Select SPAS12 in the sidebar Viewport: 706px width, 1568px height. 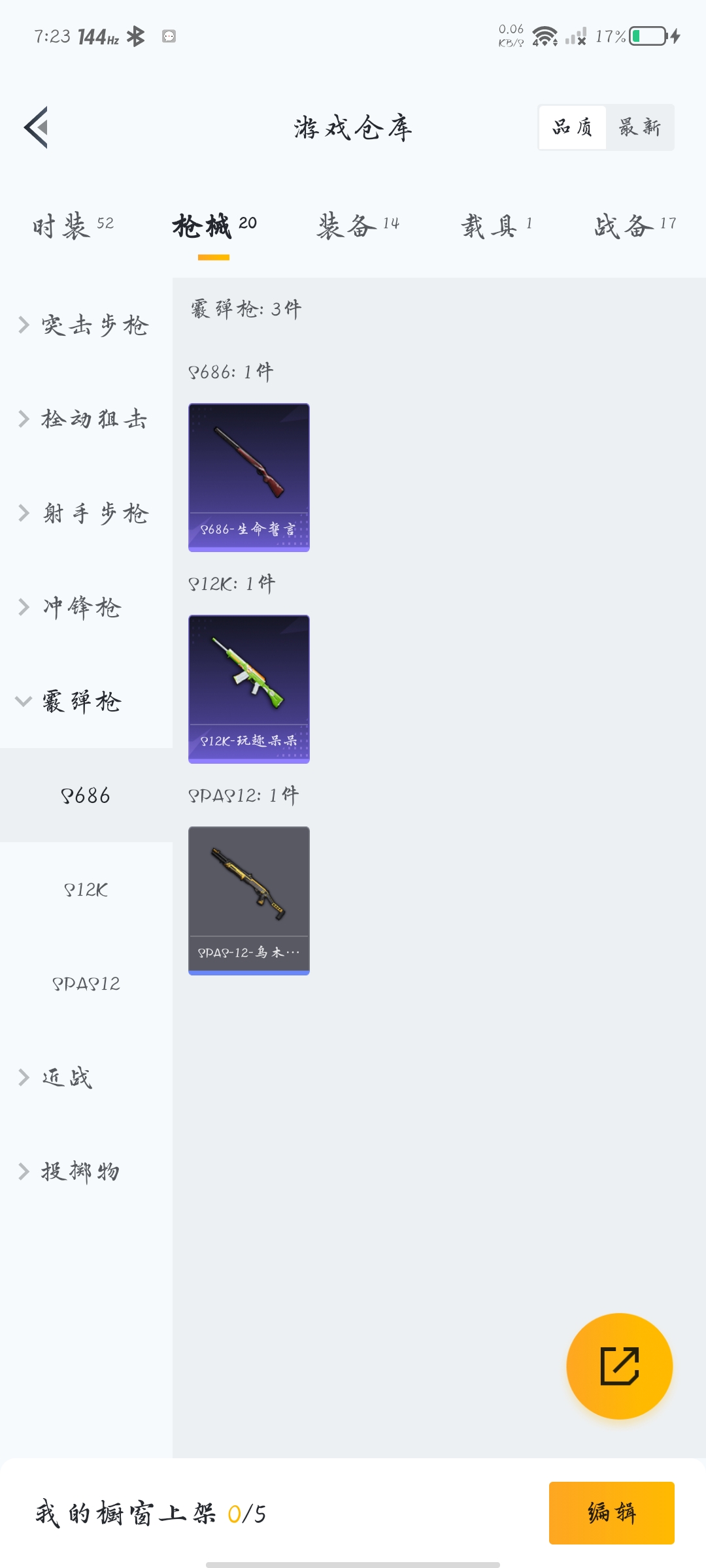pos(86,983)
